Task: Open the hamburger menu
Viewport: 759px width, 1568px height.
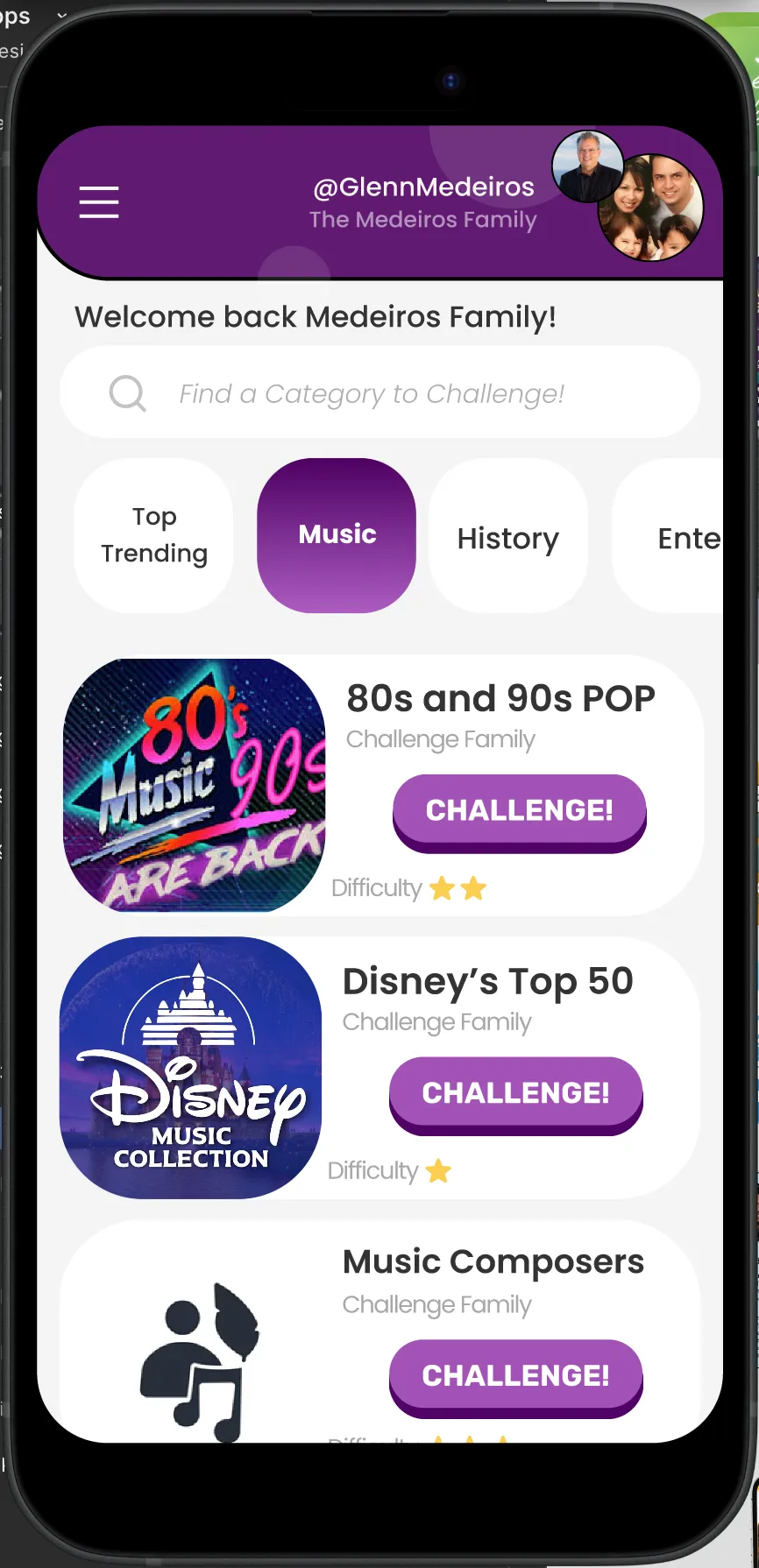Action: (99, 201)
